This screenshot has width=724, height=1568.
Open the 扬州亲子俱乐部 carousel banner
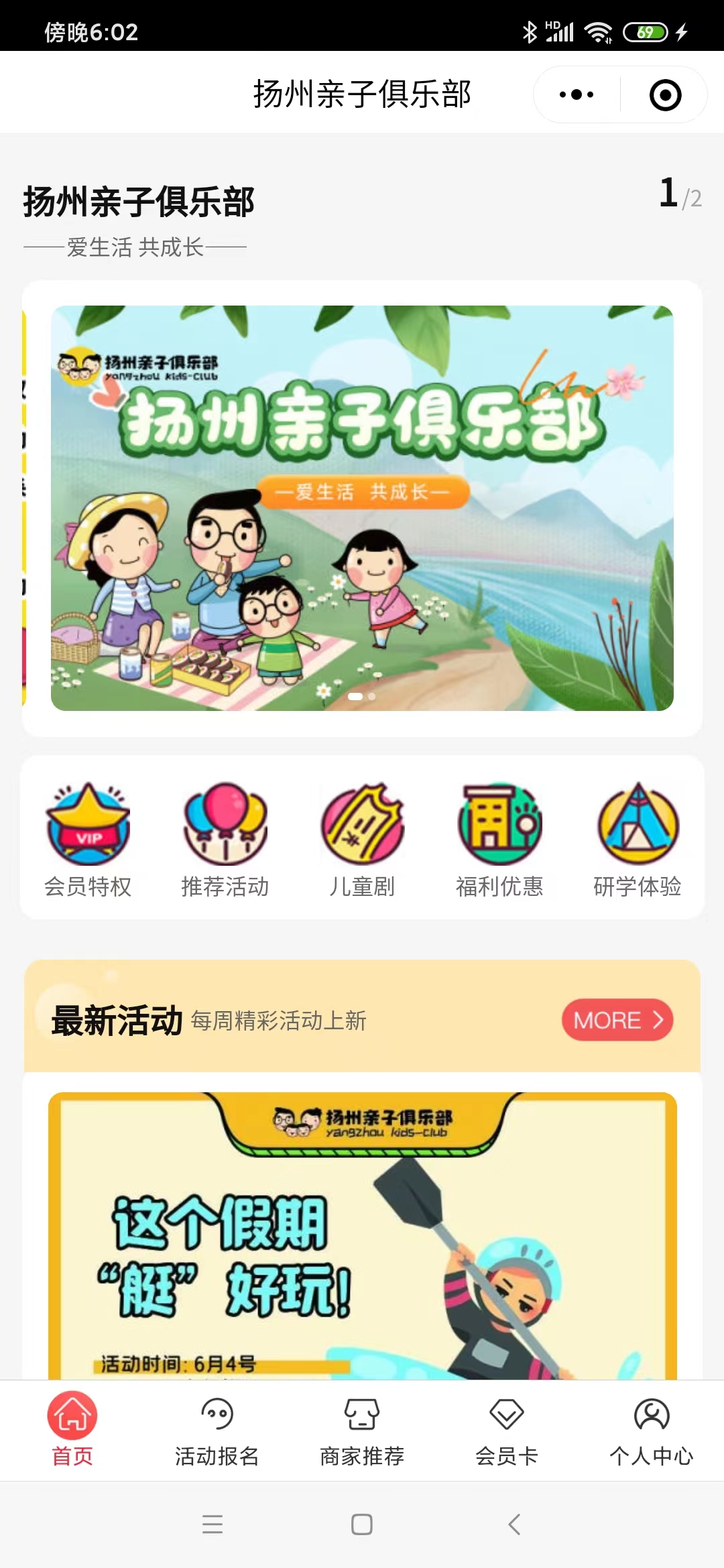[x=362, y=508]
